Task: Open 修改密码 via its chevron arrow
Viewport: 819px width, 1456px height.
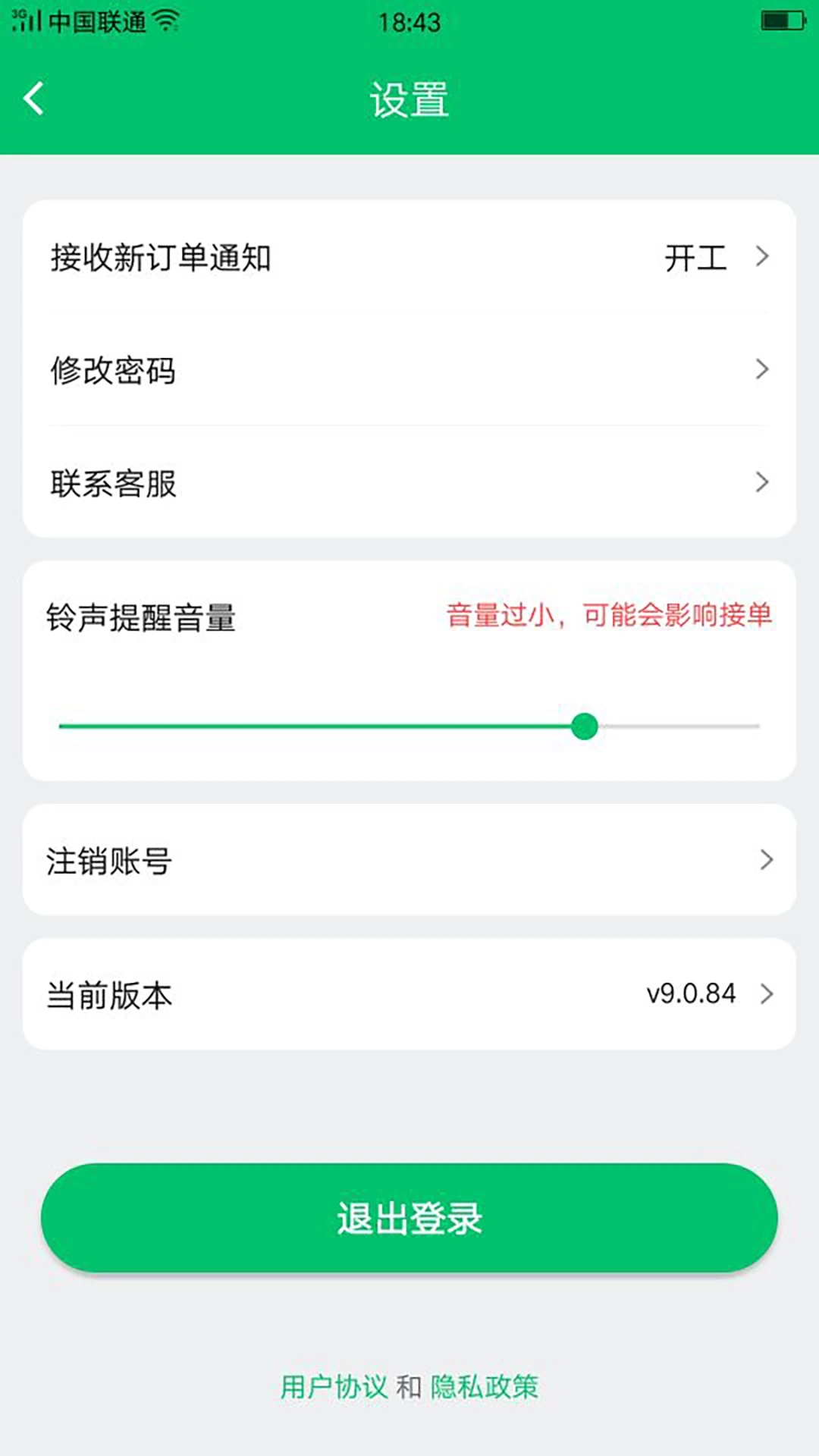Action: tap(763, 370)
